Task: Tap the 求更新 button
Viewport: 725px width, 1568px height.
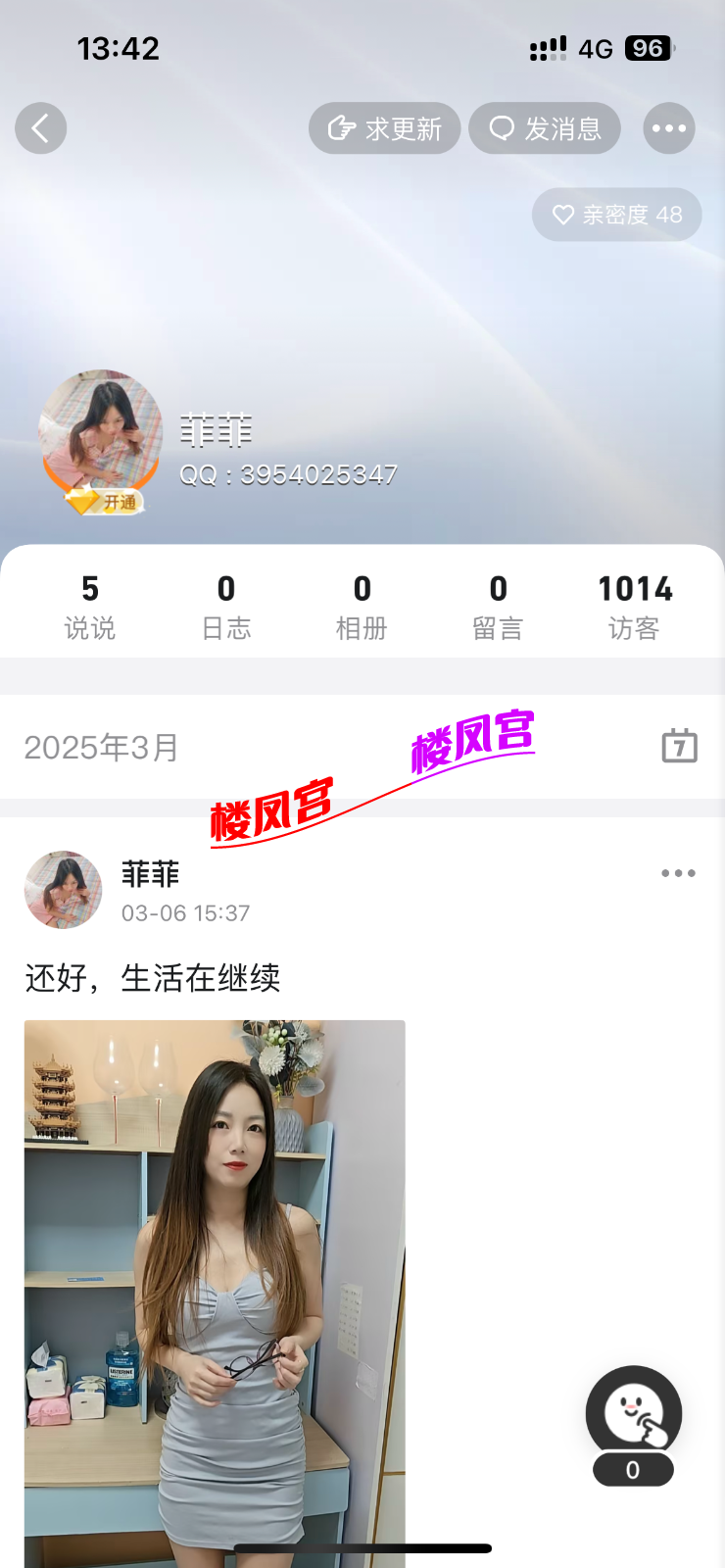Action: (384, 128)
